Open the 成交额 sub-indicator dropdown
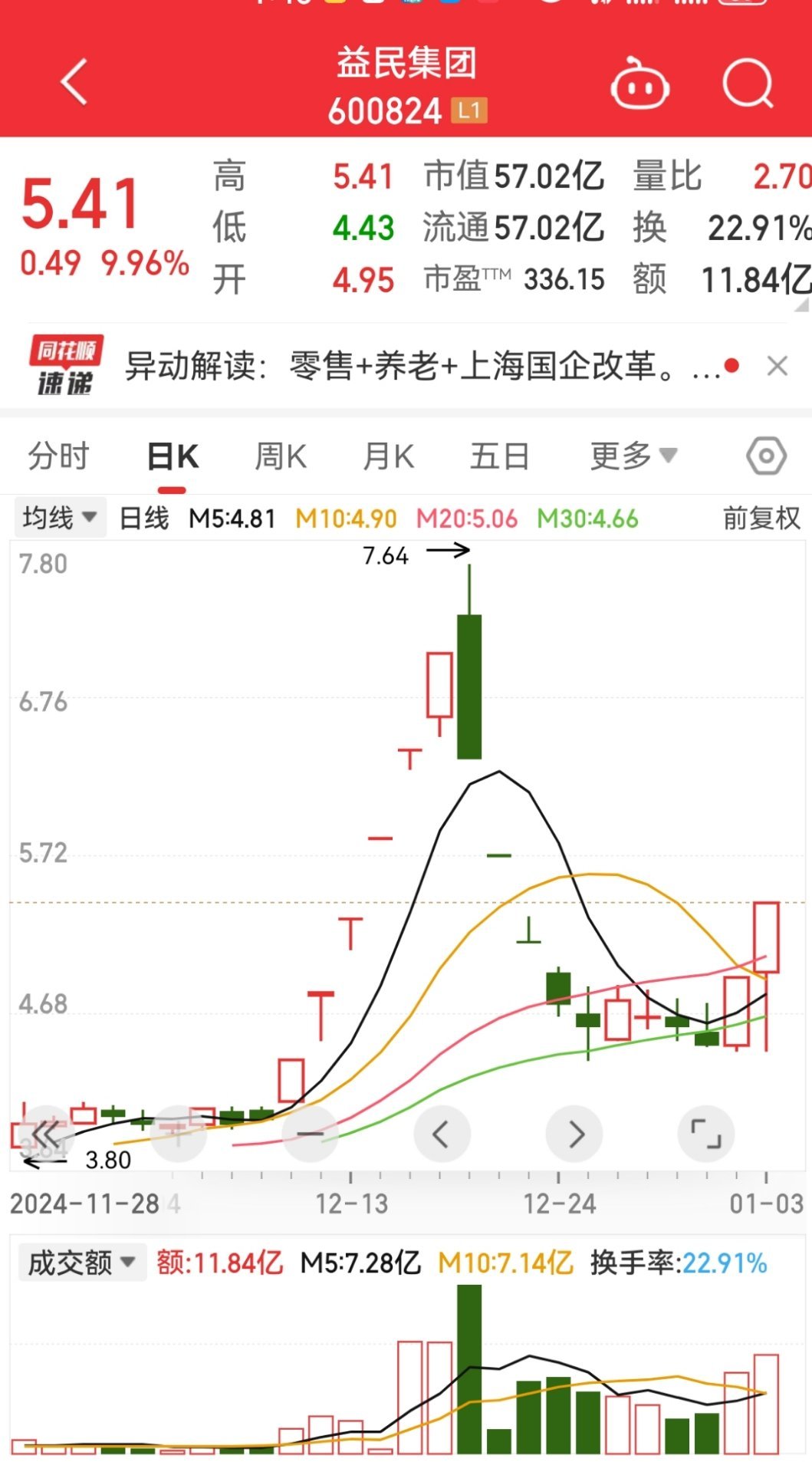 (81, 1263)
